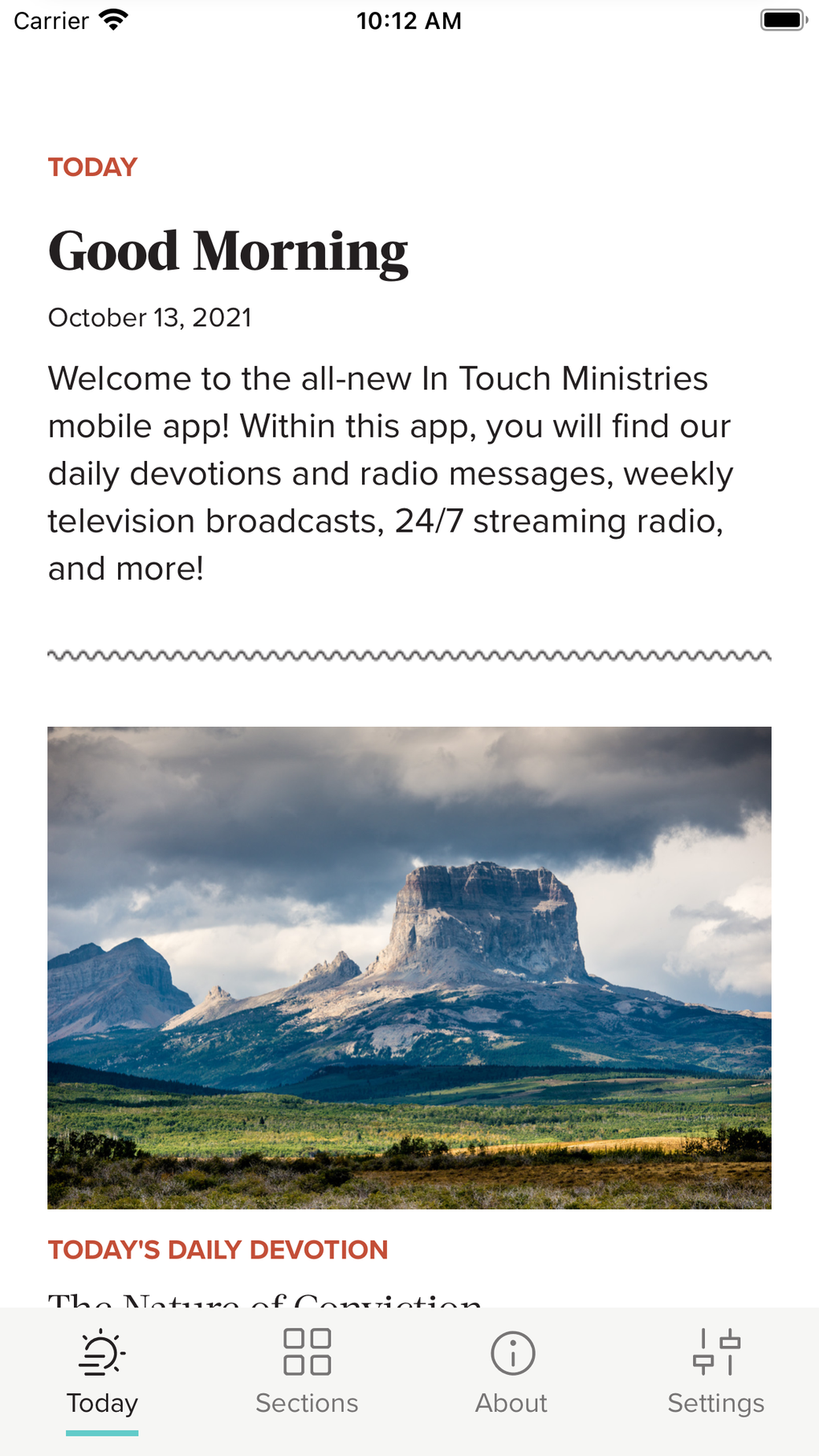Open the Sections tab
Image resolution: width=819 pixels, height=1456 pixels.
click(307, 1372)
